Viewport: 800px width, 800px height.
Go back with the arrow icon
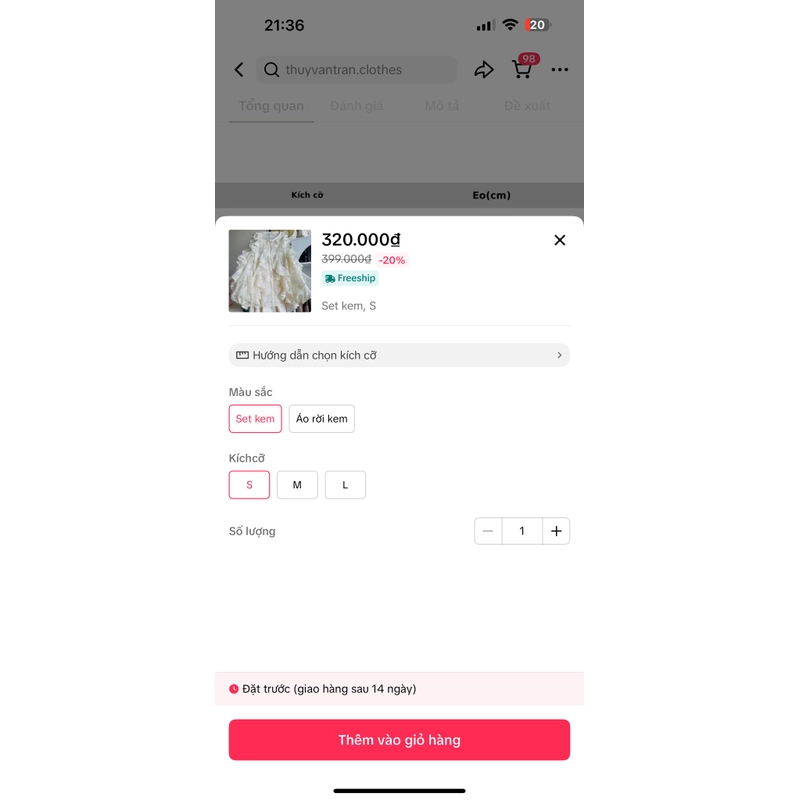(239, 70)
